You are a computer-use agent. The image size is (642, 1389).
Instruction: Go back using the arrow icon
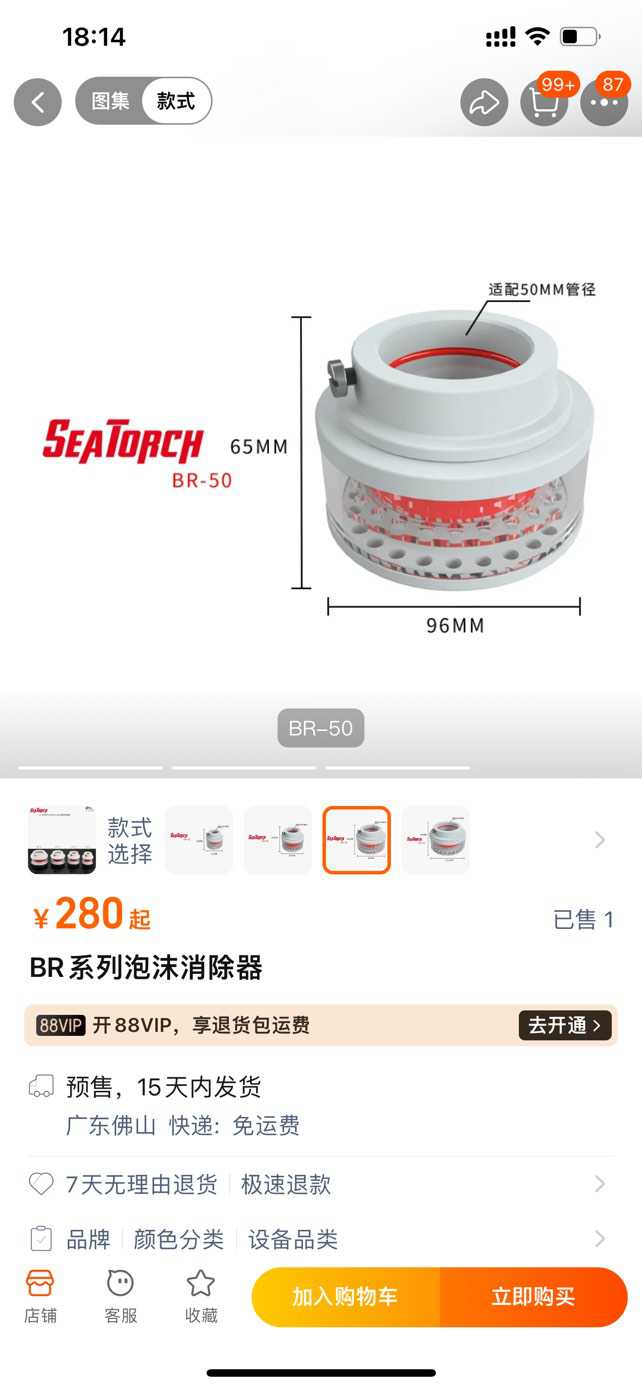[38, 102]
